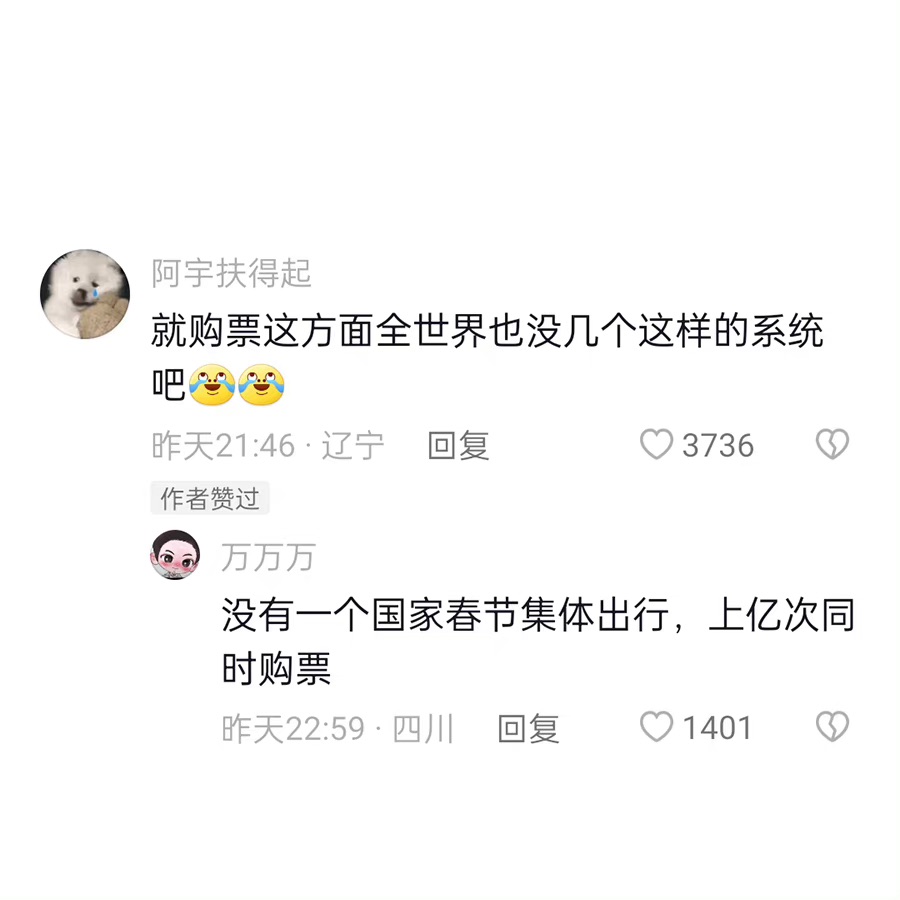Dislike the comment by 阿宇扶得起

832,445
